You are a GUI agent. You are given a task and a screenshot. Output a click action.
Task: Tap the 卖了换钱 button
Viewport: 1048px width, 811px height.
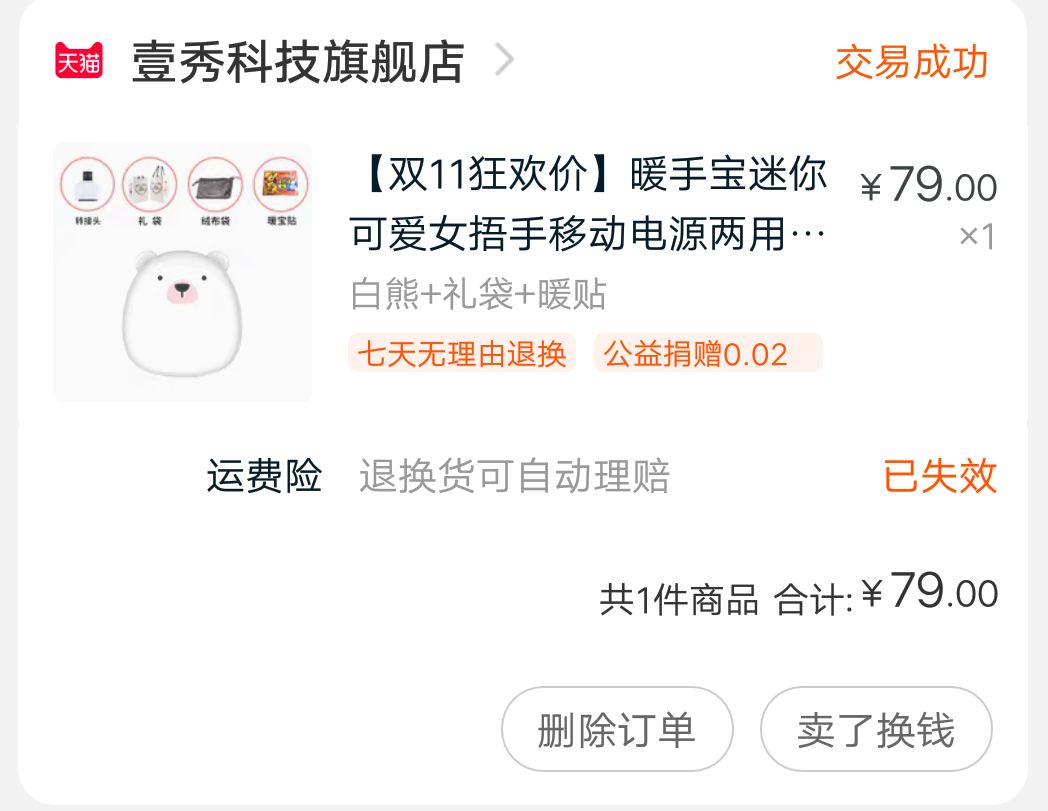coord(876,729)
